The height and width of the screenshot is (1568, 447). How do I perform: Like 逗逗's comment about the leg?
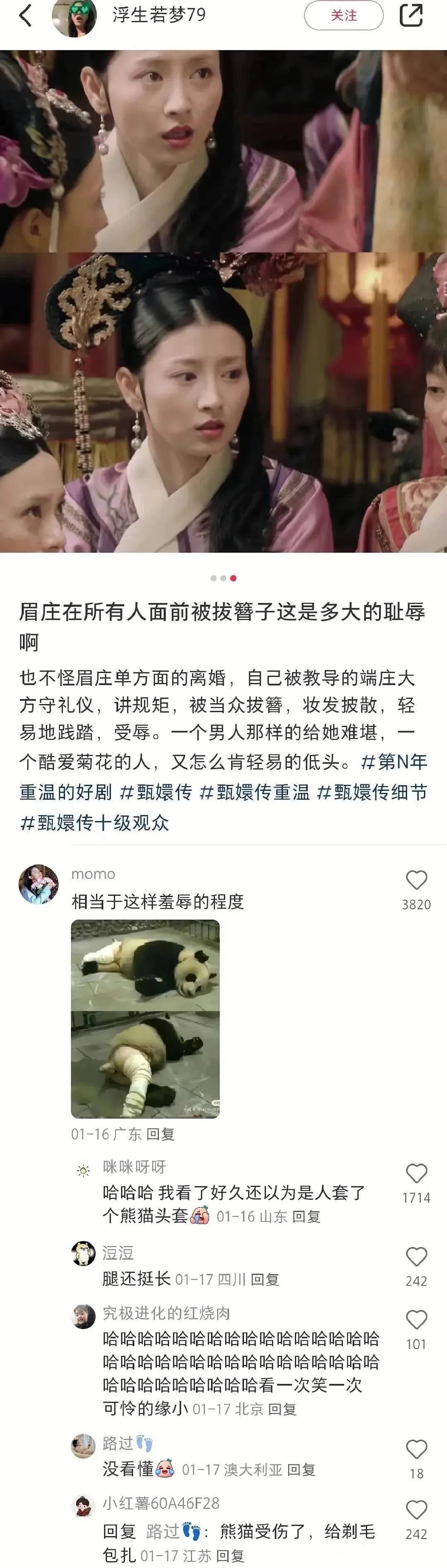[416, 1256]
